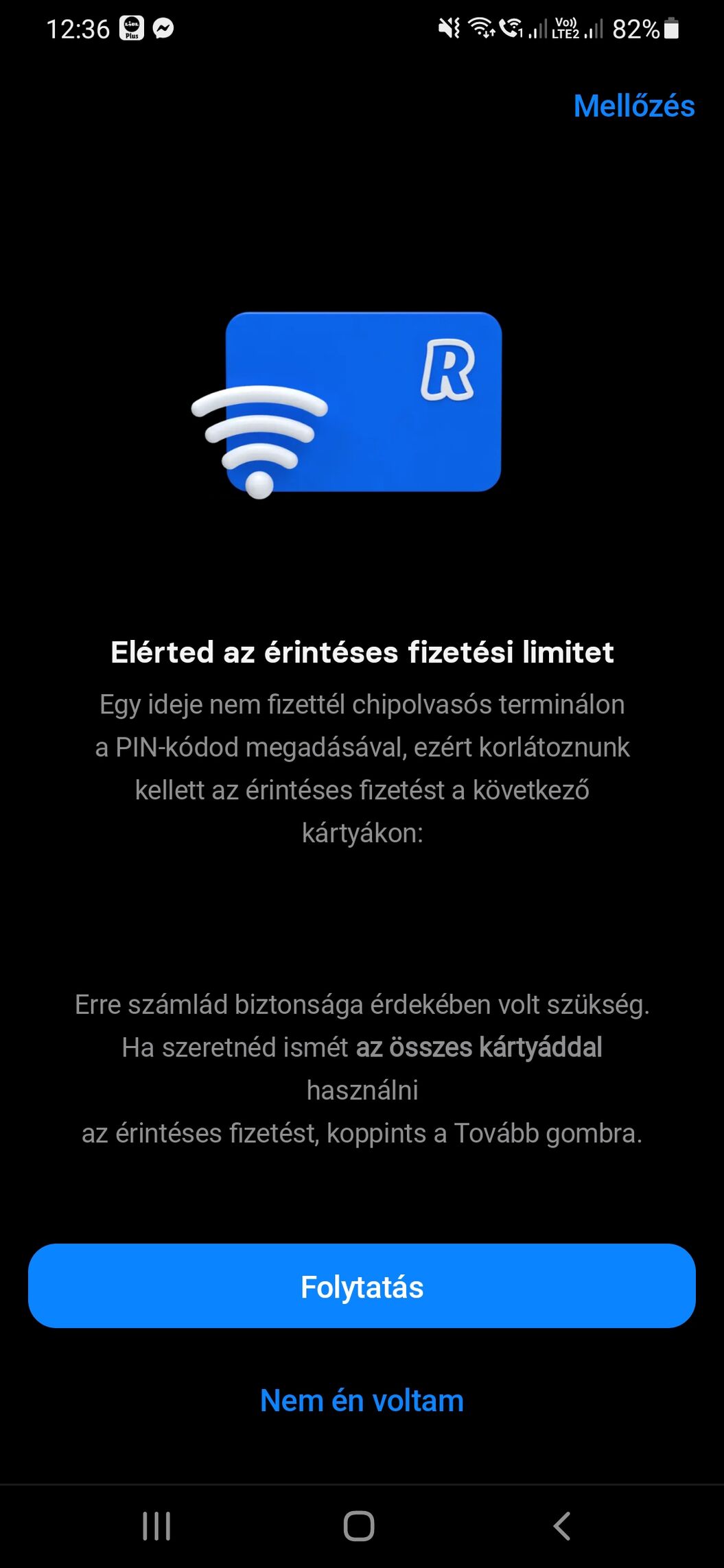Image resolution: width=724 pixels, height=1568 pixels.
Task: Tap Mellőzés to skip this screen
Action: click(634, 106)
